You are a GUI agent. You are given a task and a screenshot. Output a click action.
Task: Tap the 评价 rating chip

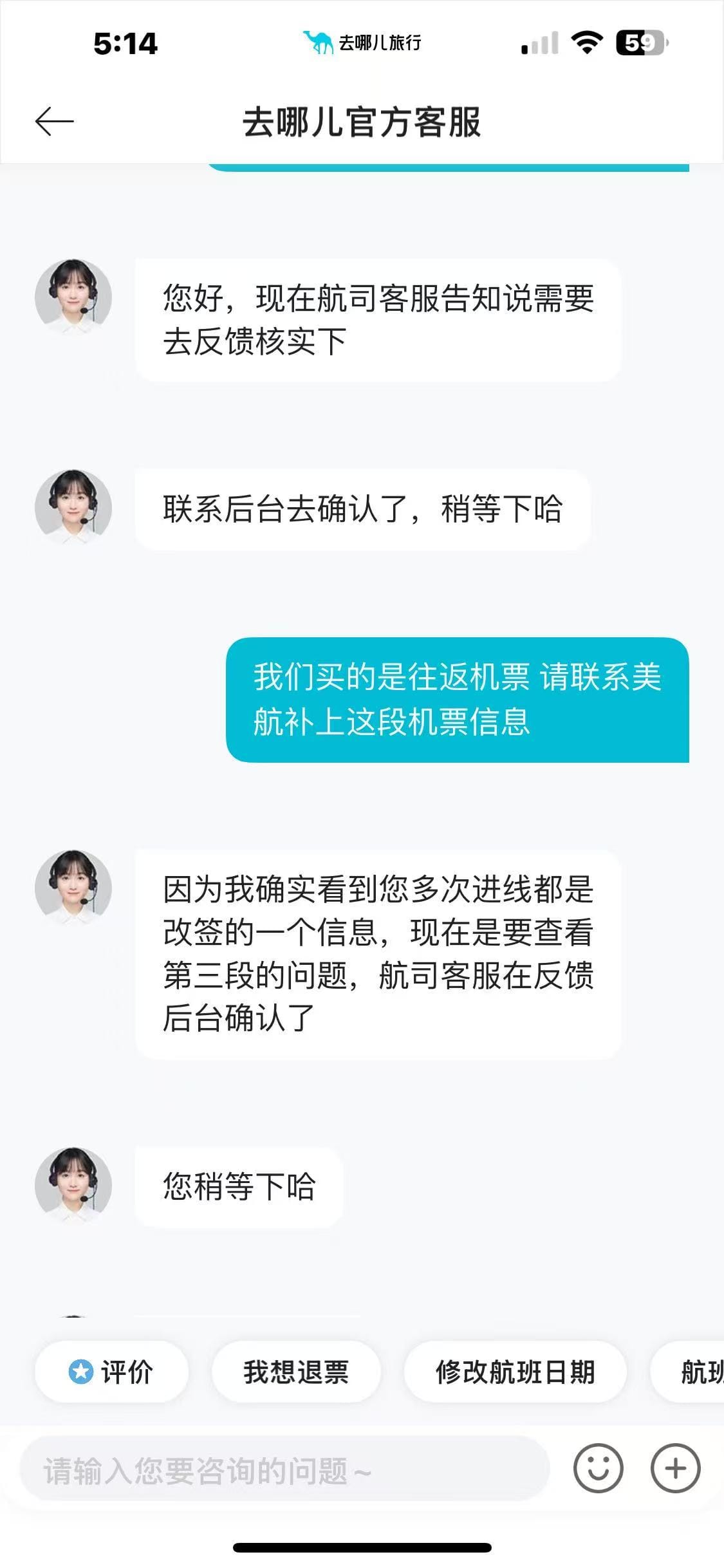pos(111,1372)
